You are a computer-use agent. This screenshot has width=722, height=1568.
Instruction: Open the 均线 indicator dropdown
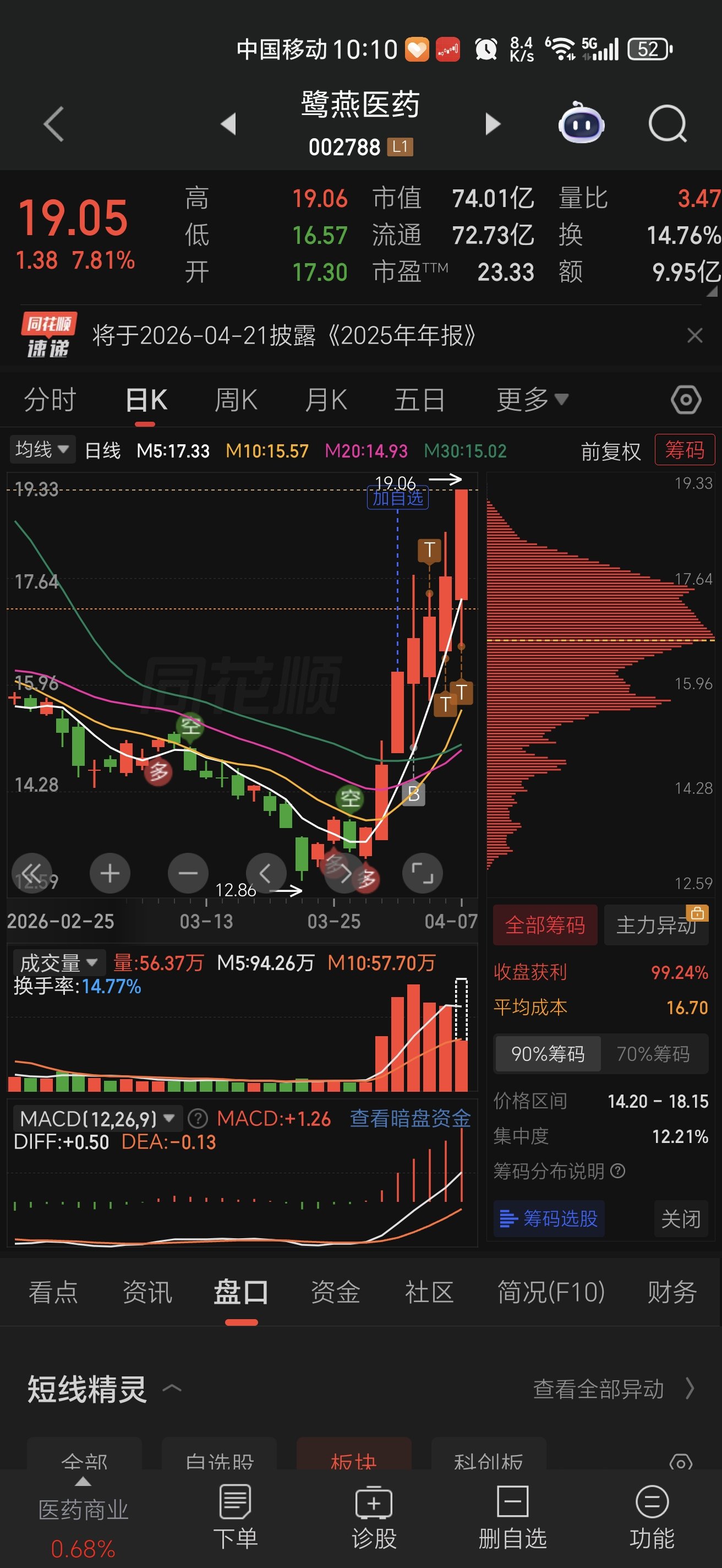(41, 450)
